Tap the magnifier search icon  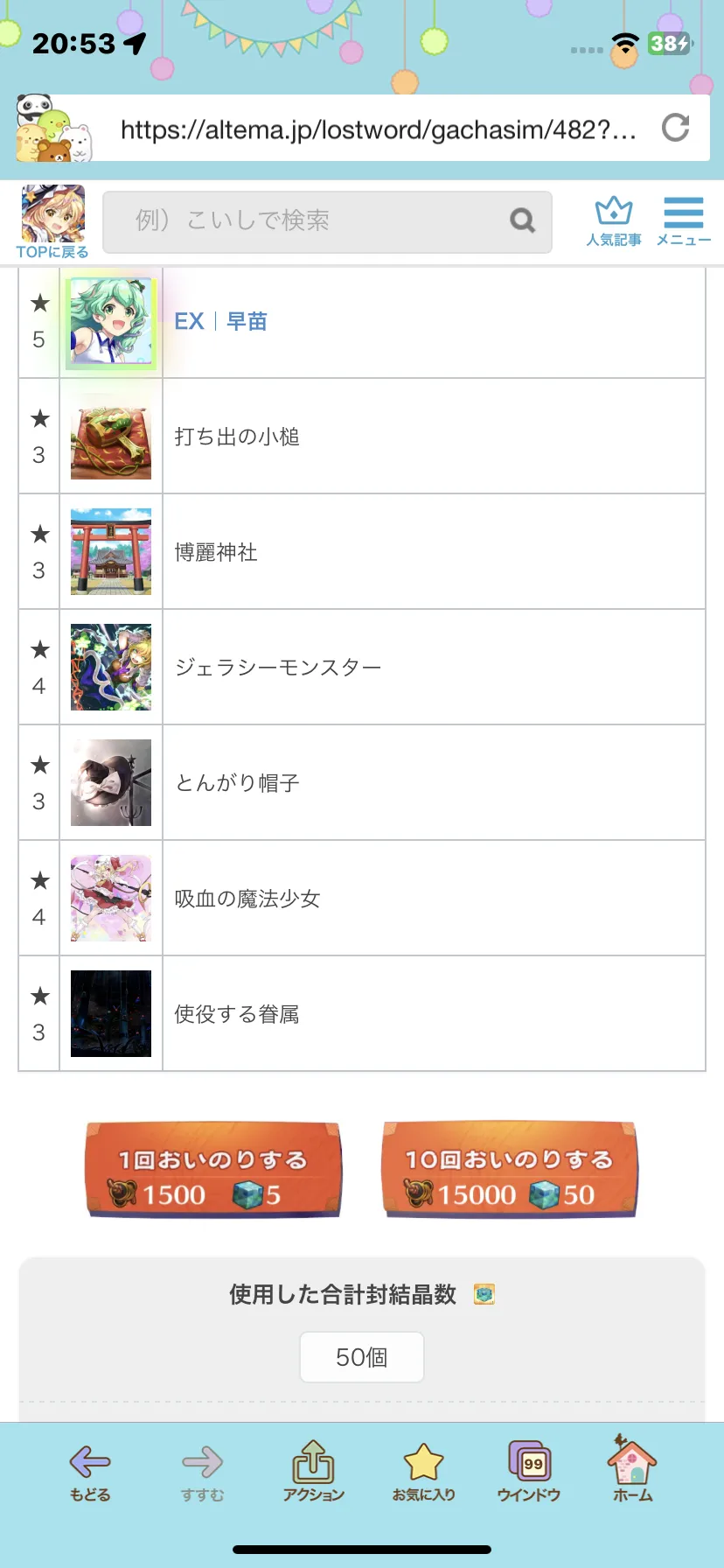(x=522, y=220)
